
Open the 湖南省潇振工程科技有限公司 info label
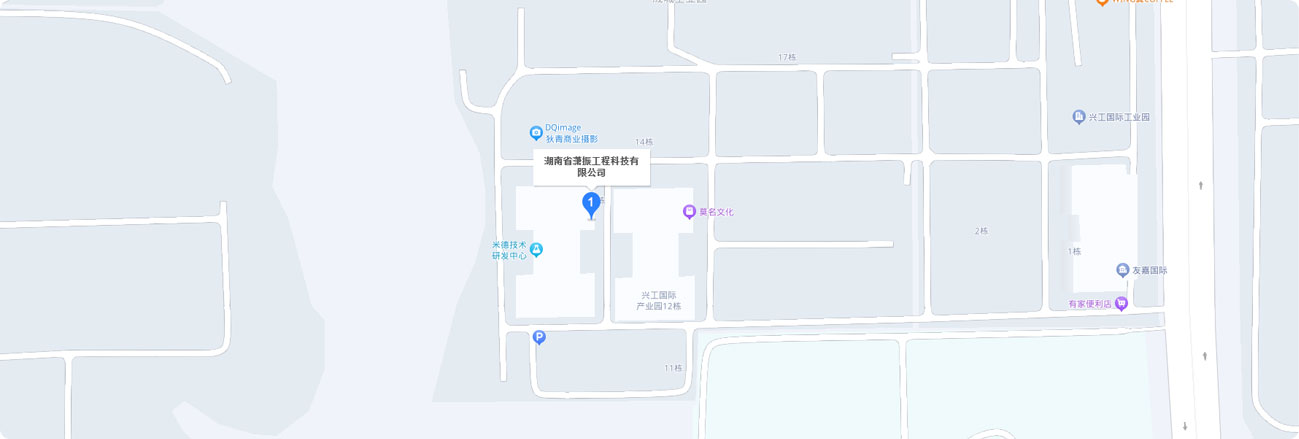click(x=591, y=166)
